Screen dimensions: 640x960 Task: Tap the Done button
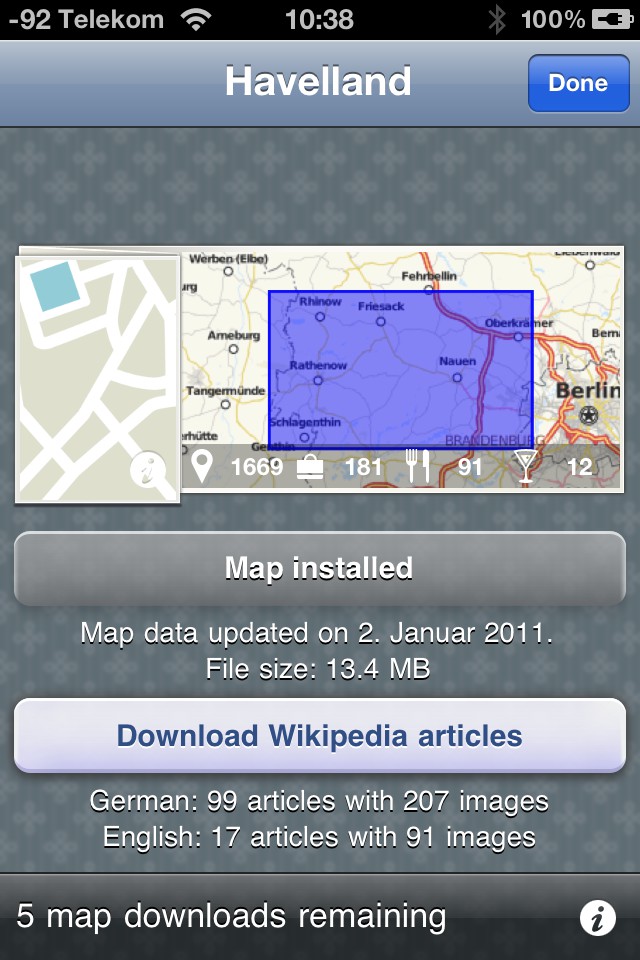pos(577,83)
